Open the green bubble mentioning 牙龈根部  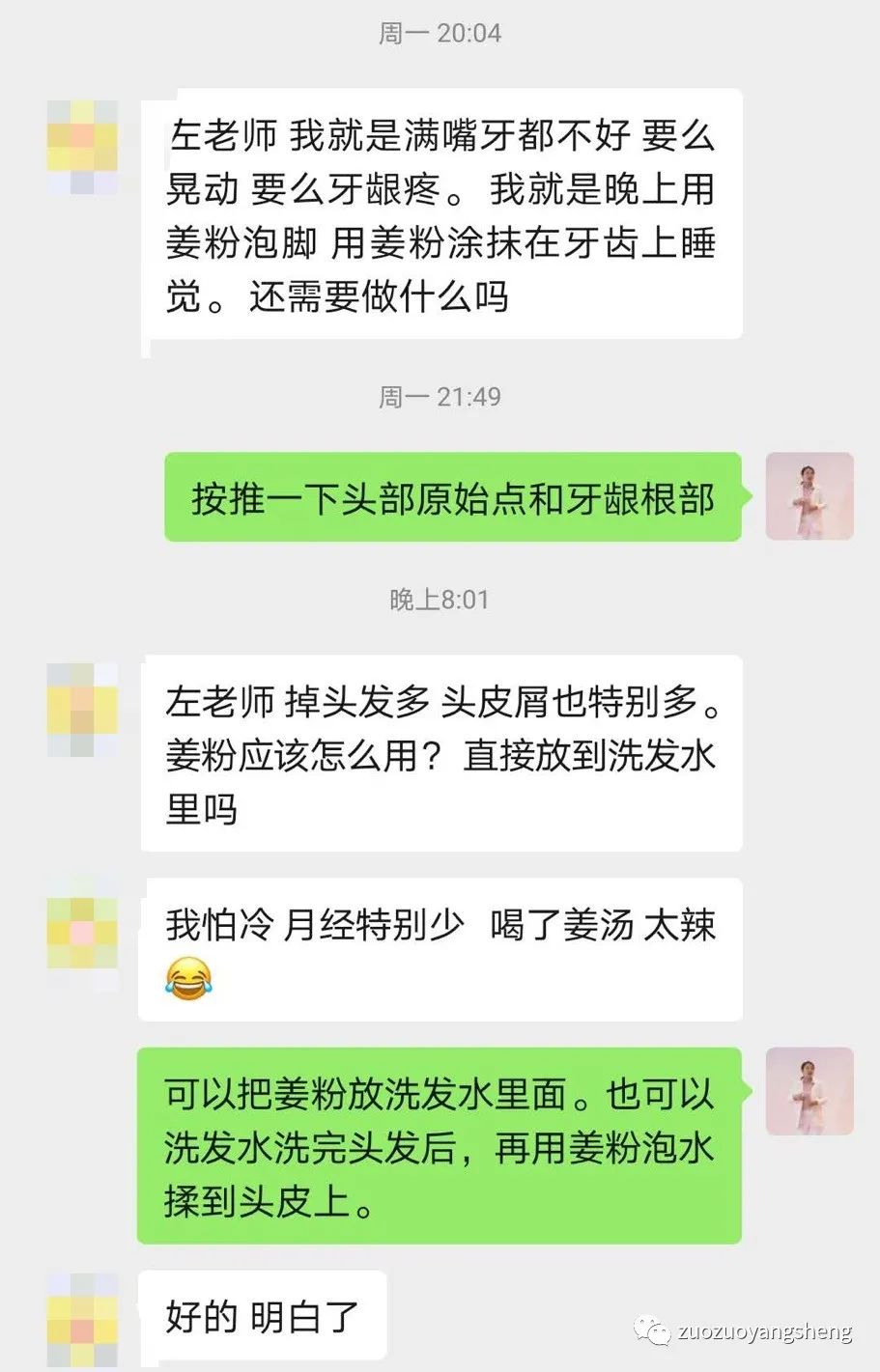(x=451, y=496)
